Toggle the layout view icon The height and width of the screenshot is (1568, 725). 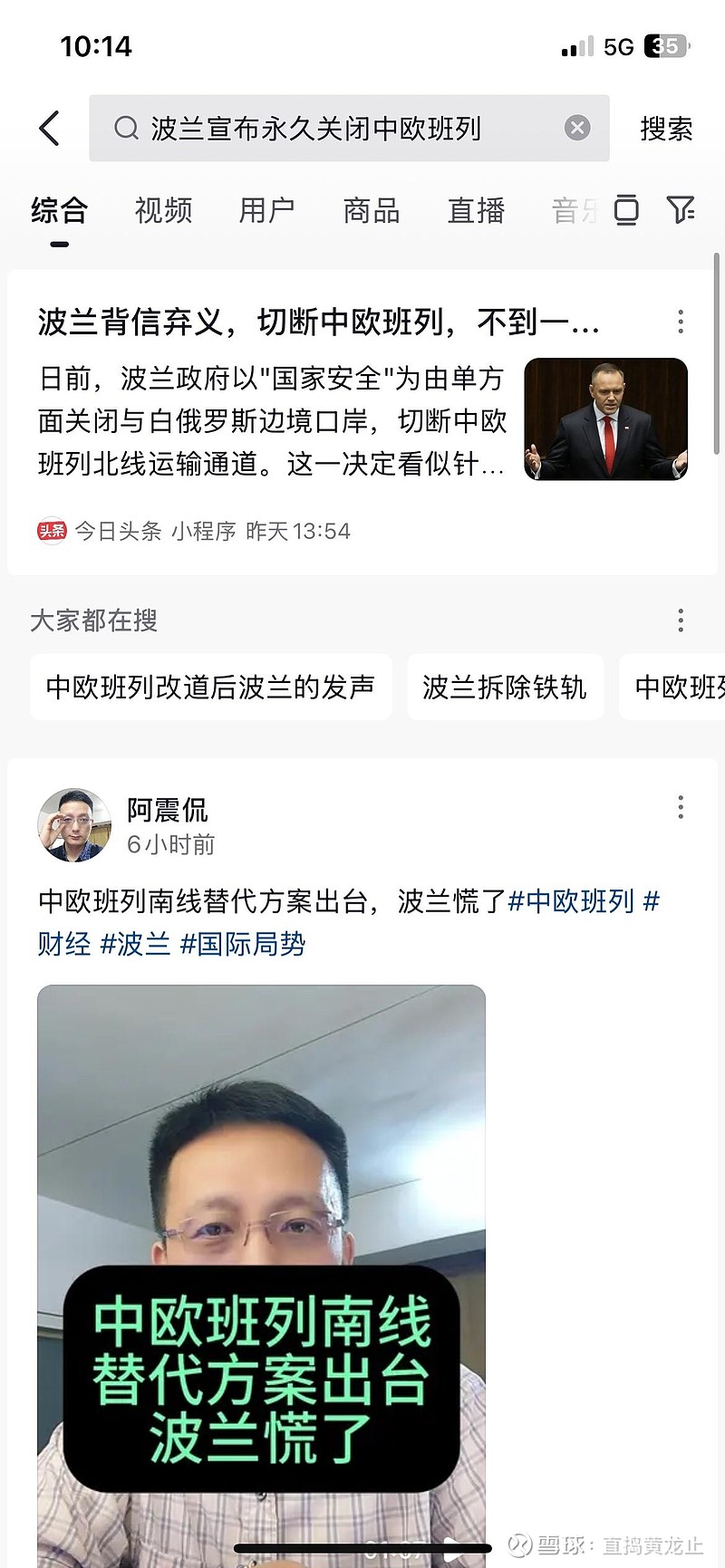coord(626,210)
